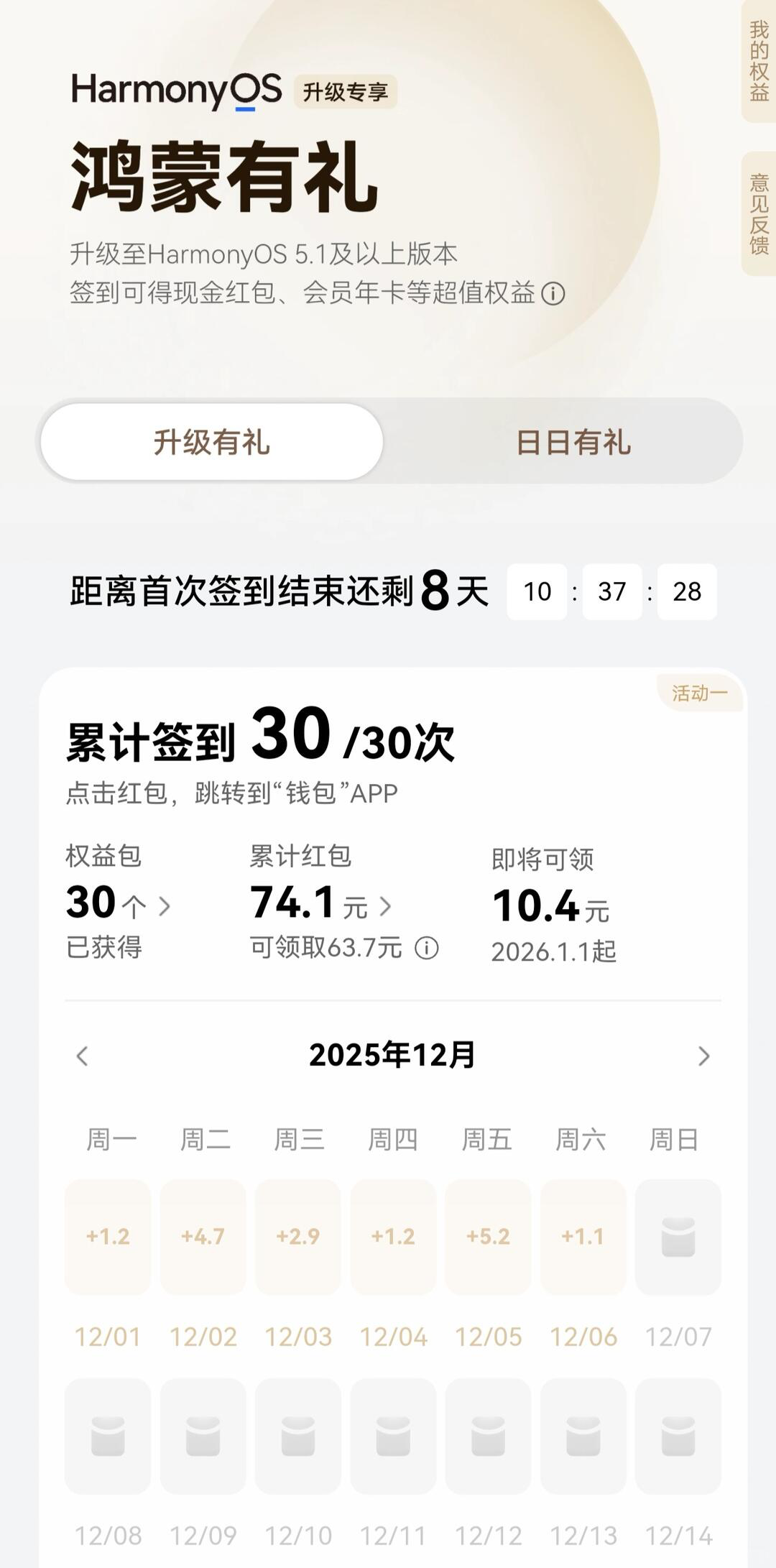Switch to the 升级有礼 tab
Viewport: 776px width, 1568px height.
211,442
